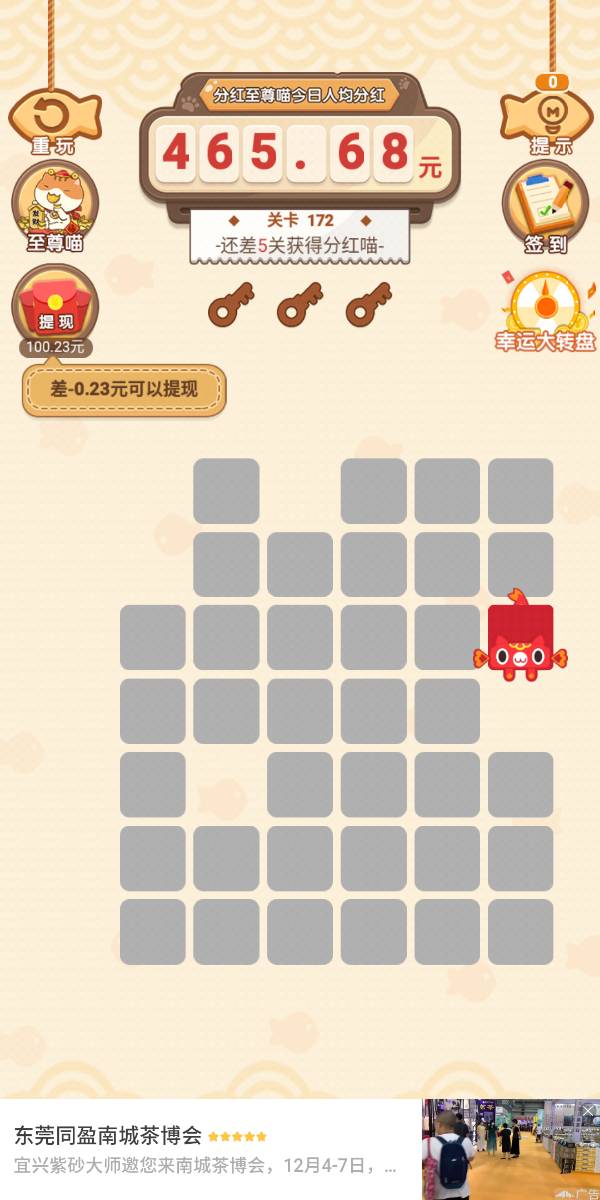Open the 至尊喵 cat icon
This screenshot has height=1200, width=600.
click(x=55, y=207)
